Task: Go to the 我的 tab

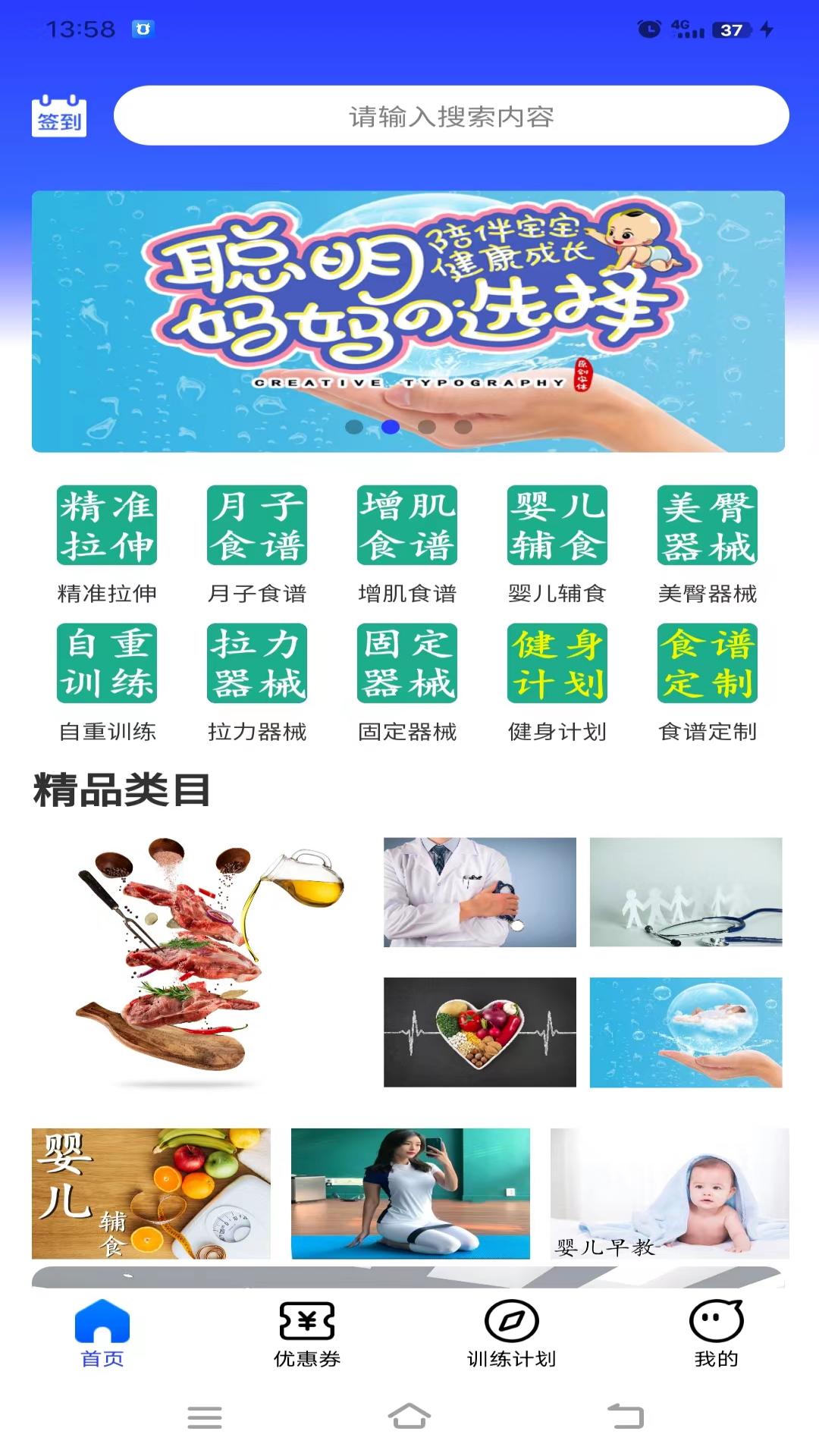Action: pyautogui.click(x=717, y=1334)
